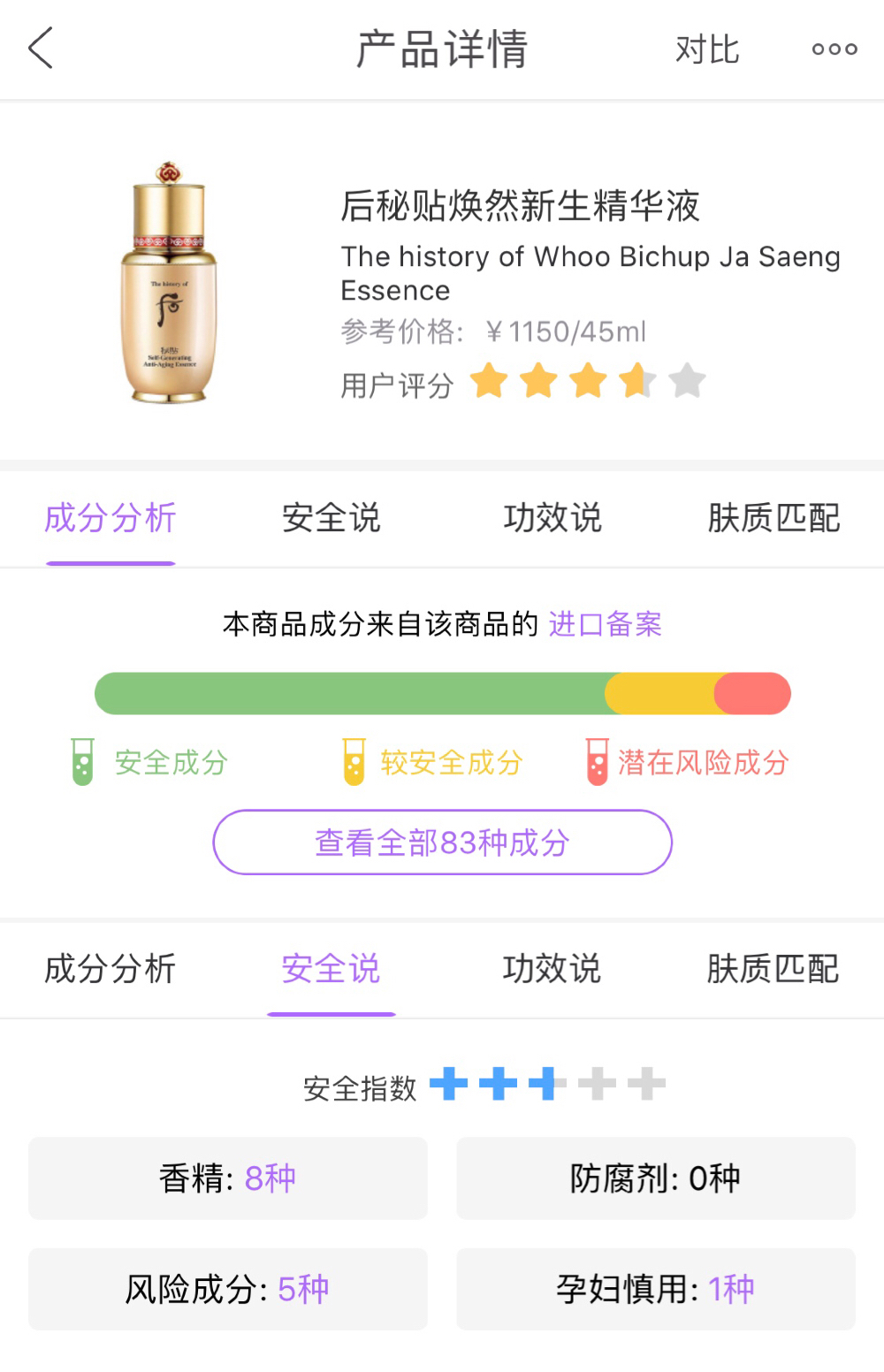Select the 安全说 tab
This screenshot has width=884, height=1372.
click(x=331, y=970)
